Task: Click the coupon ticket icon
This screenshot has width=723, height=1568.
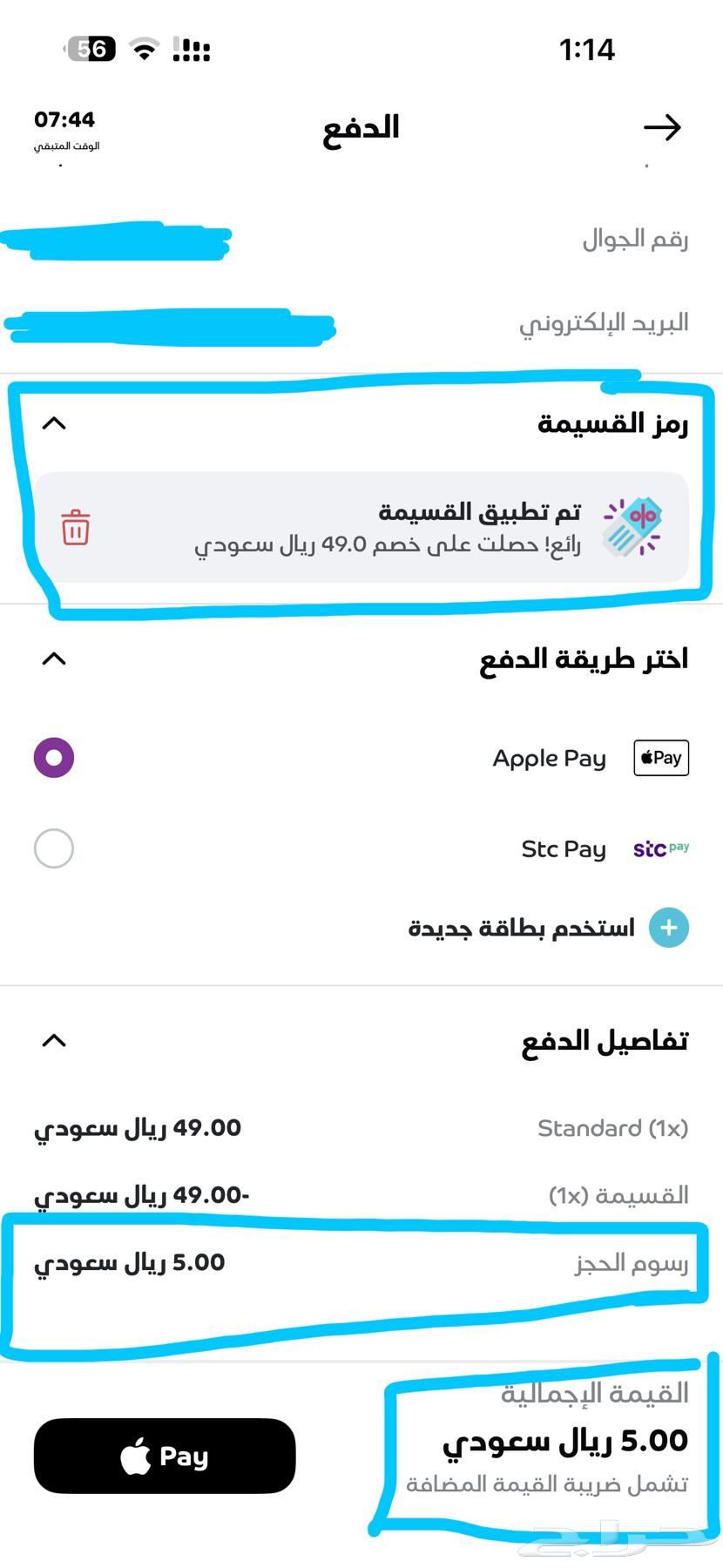Action: pyautogui.click(x=632, y=527)
